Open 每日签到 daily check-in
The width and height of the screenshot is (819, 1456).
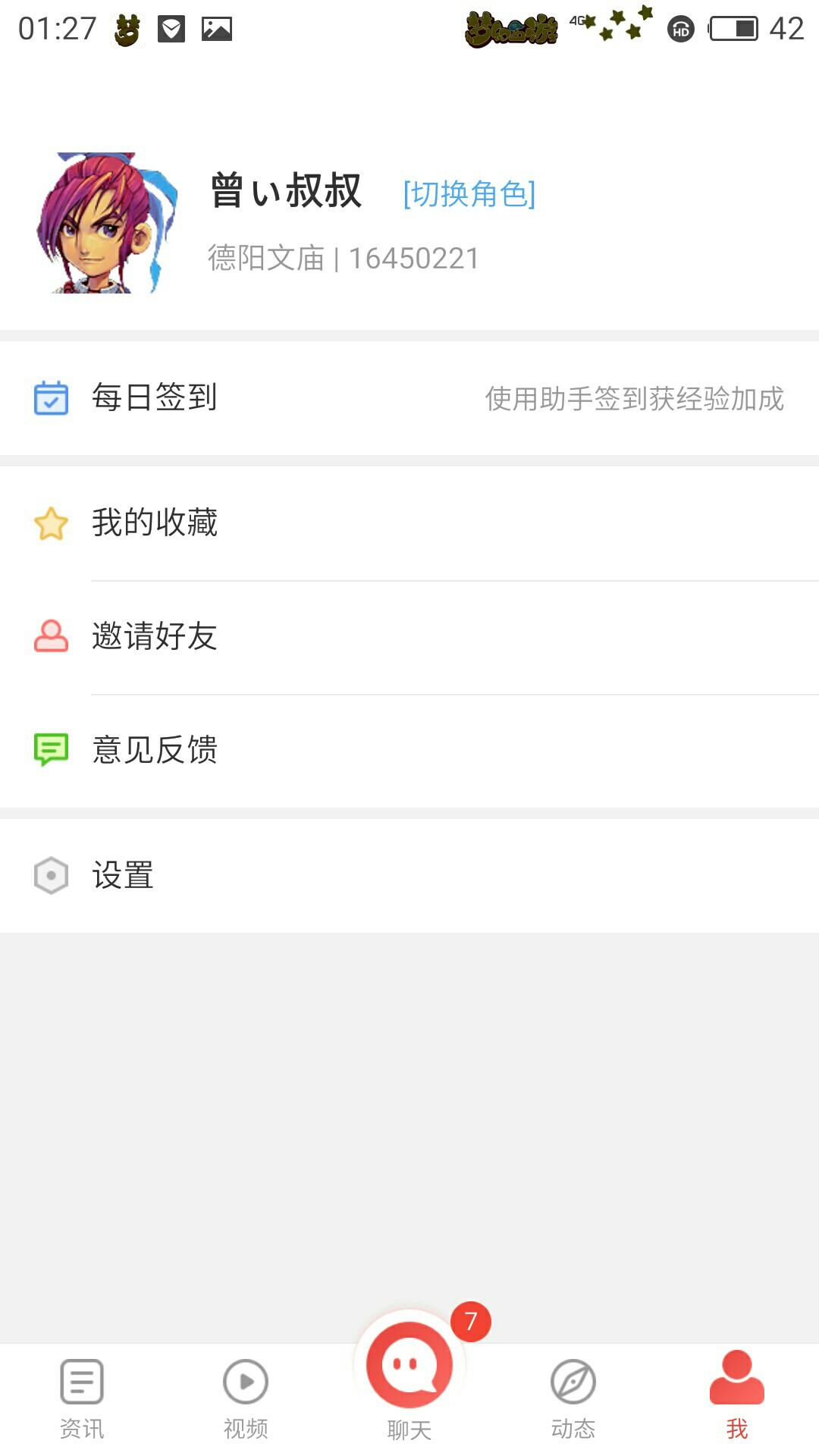[409, 398]
